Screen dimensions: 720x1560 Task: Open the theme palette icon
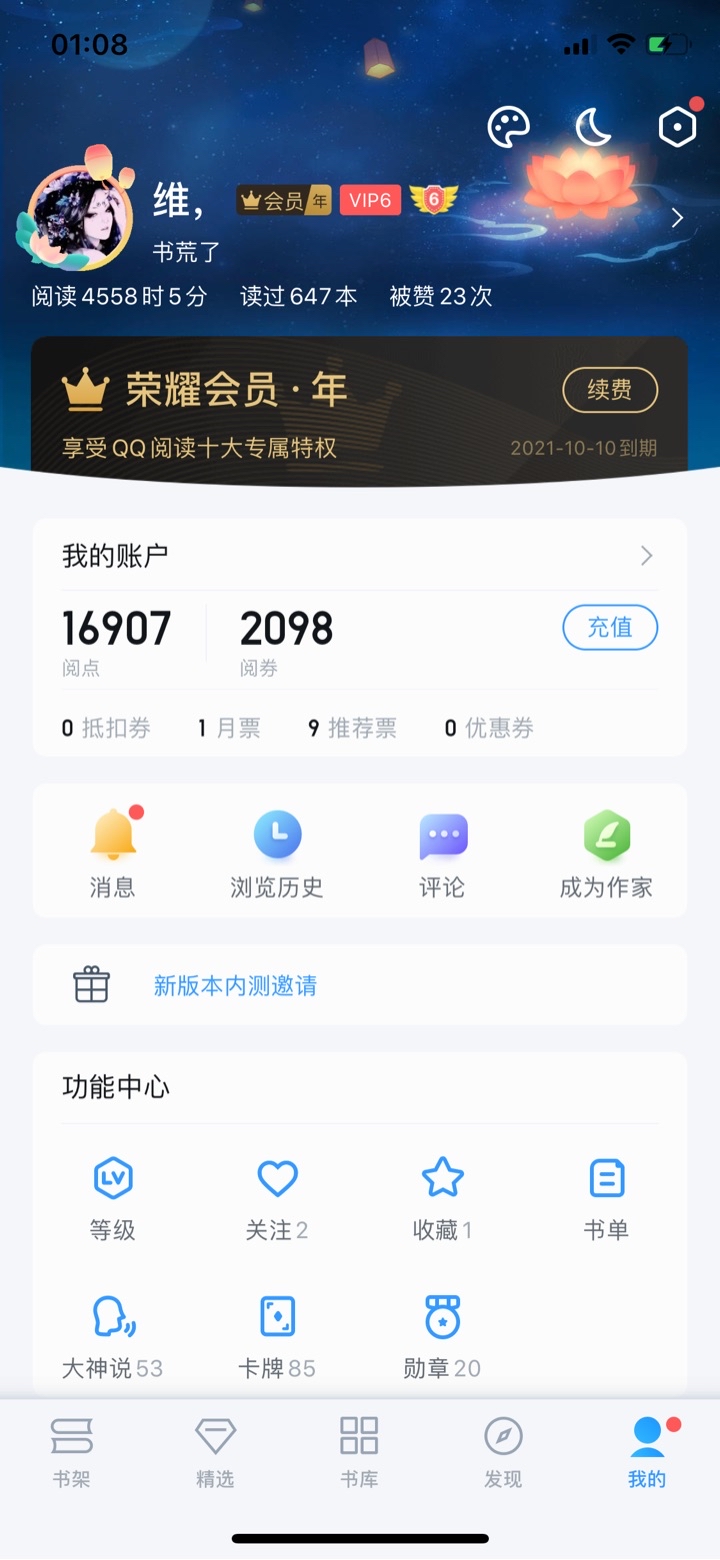point(508,128)
